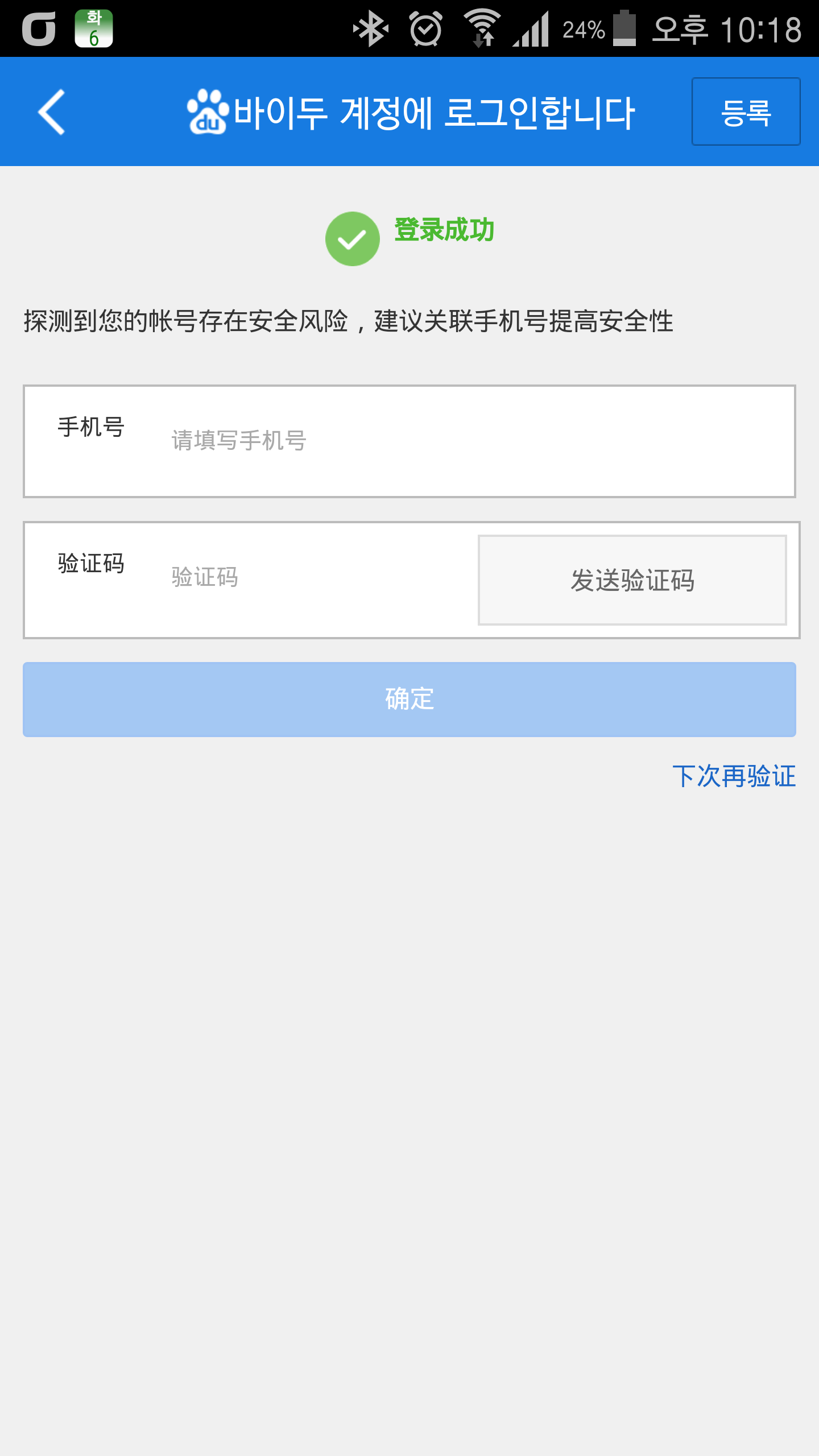The image size is (819, 1456).
Task: Tap 发送验证码 to send code
Action: [632, 580]
